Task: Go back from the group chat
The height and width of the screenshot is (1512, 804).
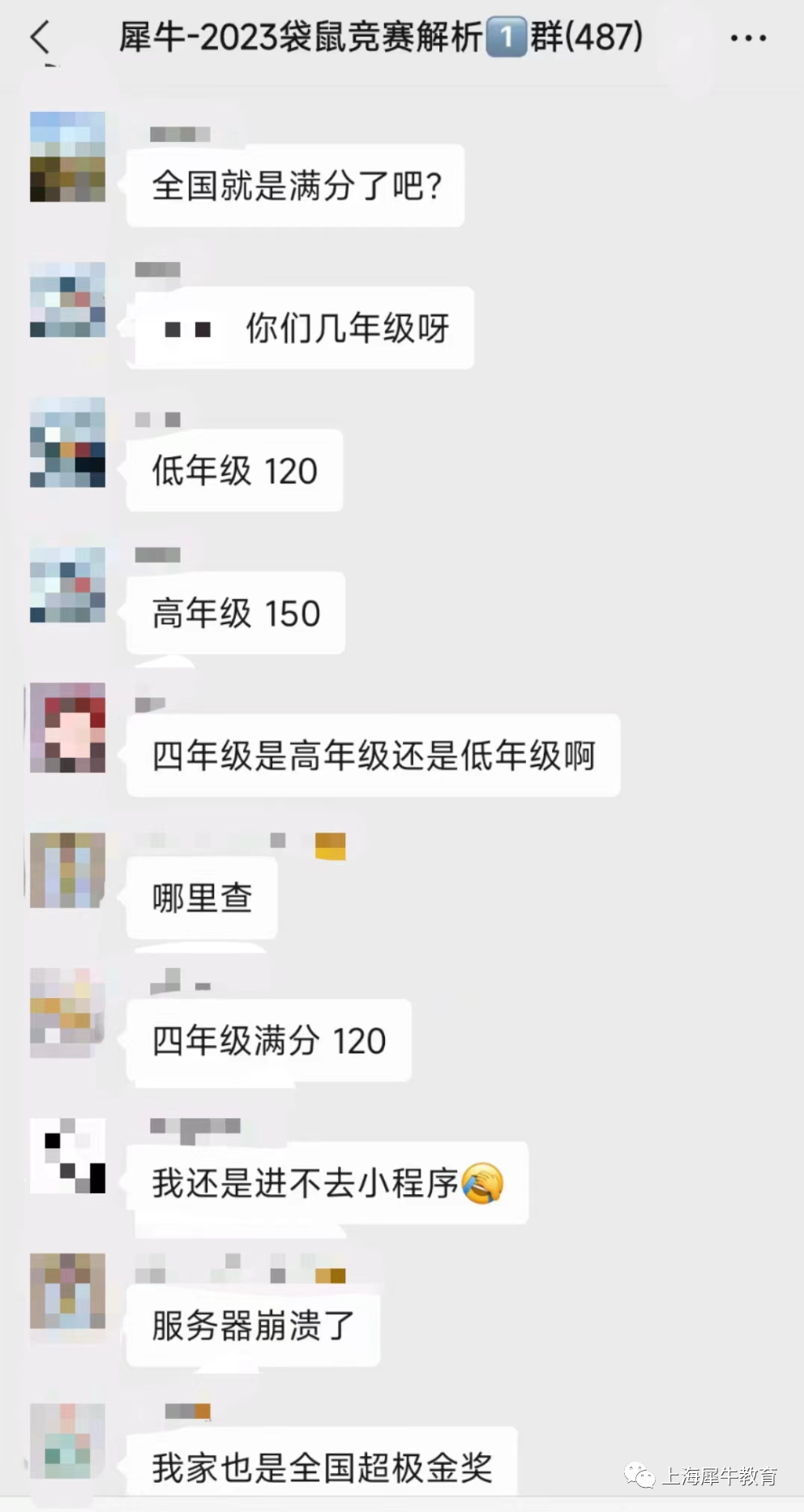Action: click(41, 38)
